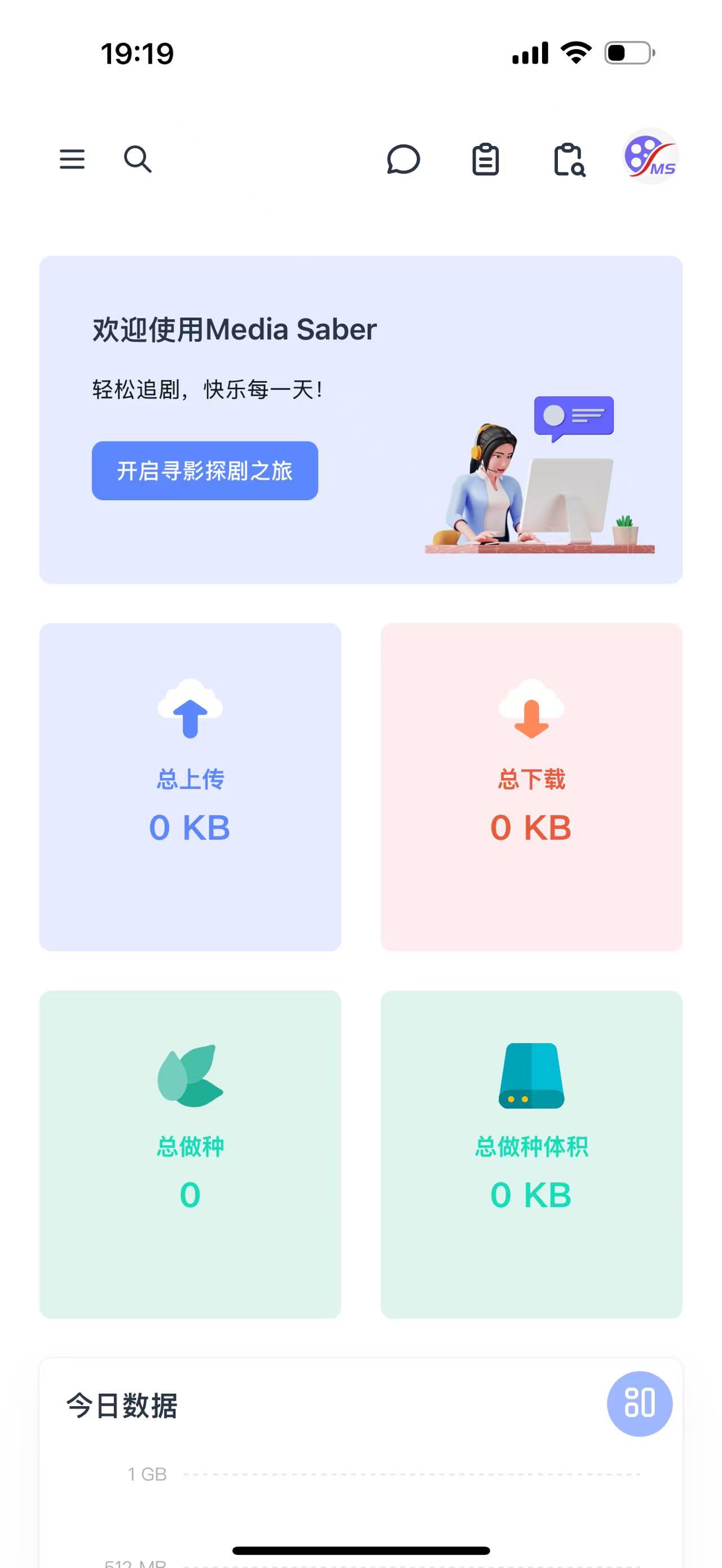Open the chat bubble messages icon
Image resolution: width=722 pixels, height=1568 pixels.
(403, 160)
